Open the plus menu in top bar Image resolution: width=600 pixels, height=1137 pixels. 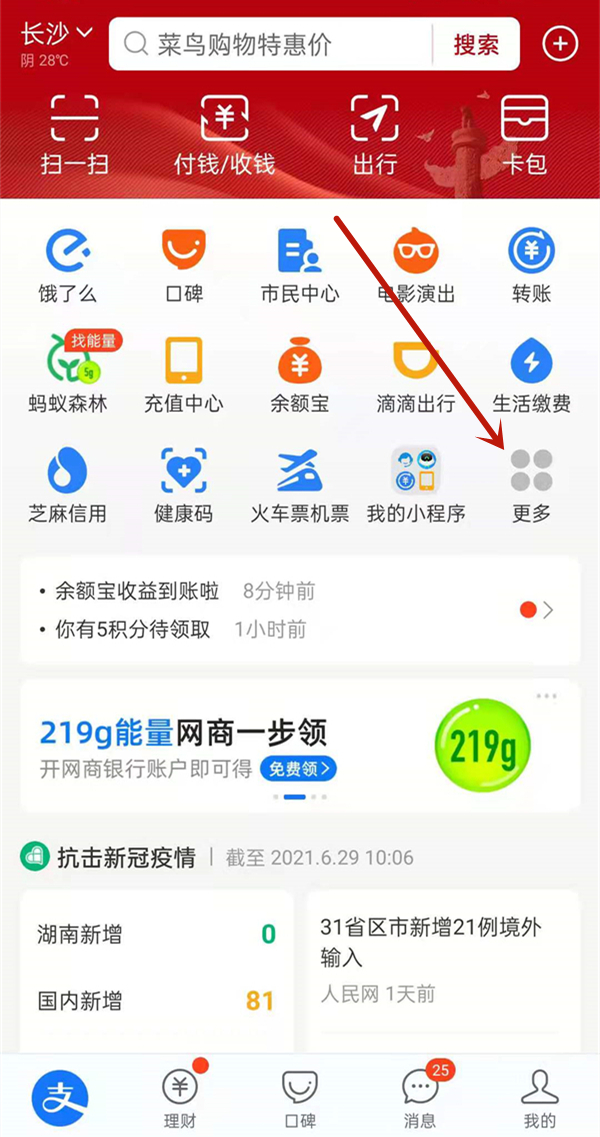560,44
